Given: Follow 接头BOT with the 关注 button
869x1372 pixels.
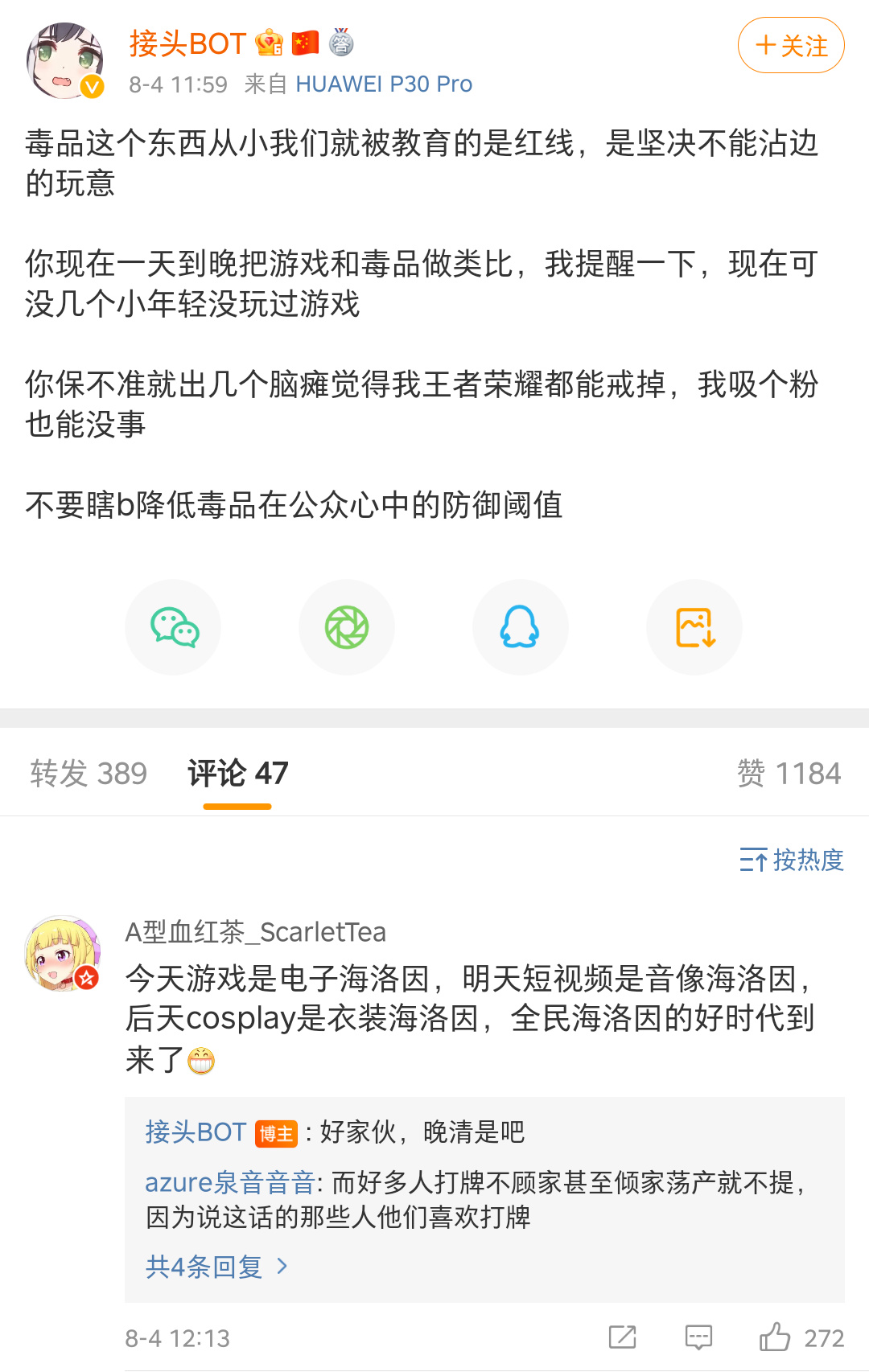Looking at the screenshot, I should click(791, 46).
